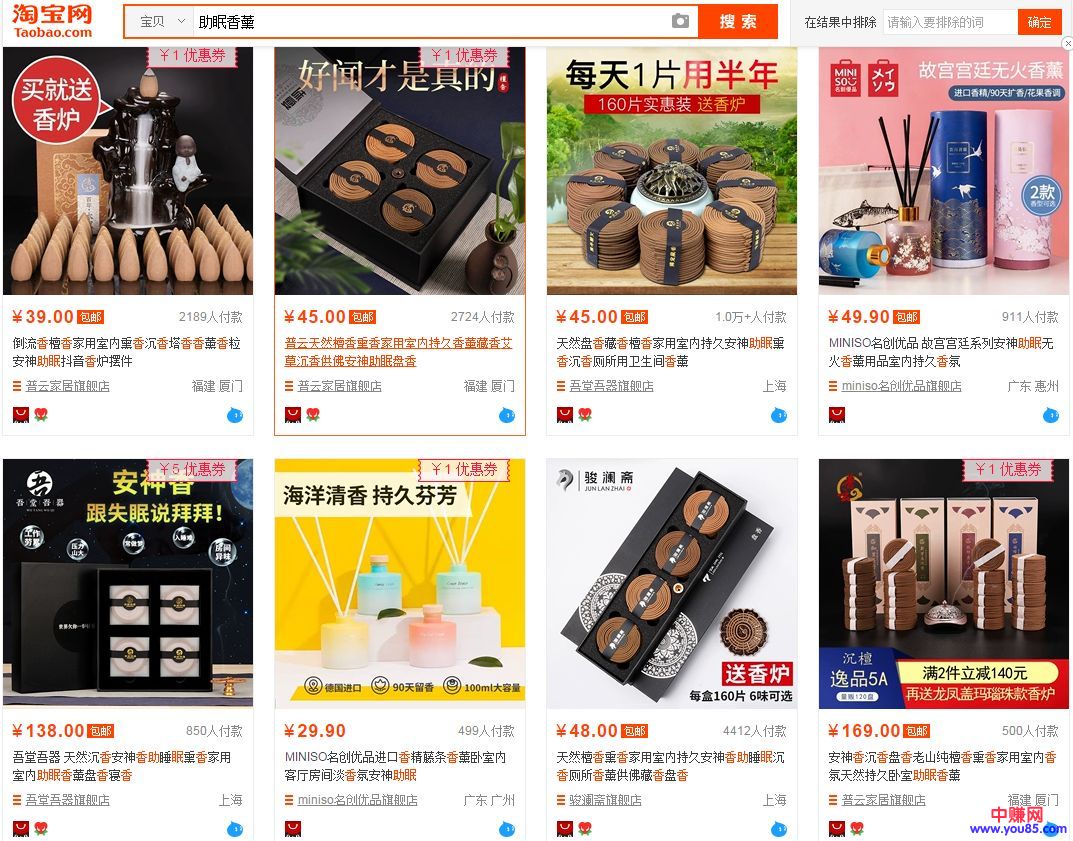
Task: Visit the 吾堂吾器旗舰店 store under ¥138.00
Action: click(68, 800)
